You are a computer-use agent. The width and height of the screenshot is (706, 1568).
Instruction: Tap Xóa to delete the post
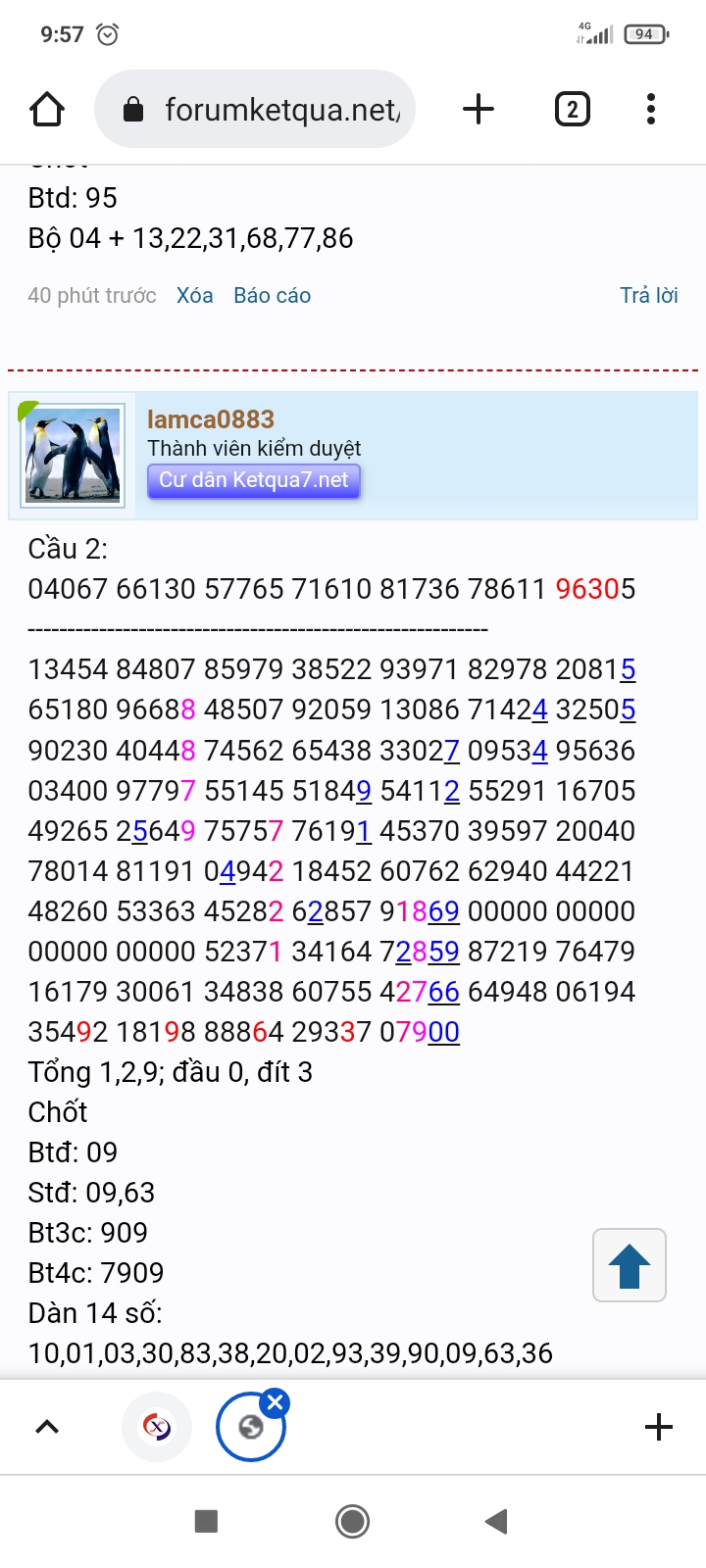pos(194,296)
